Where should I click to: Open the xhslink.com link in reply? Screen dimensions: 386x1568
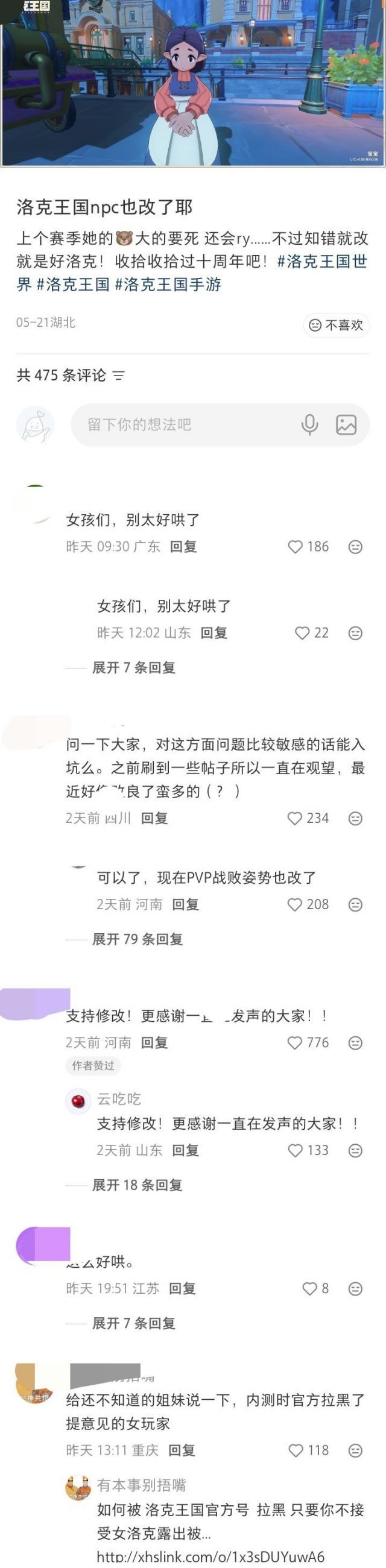point(210,1557)
